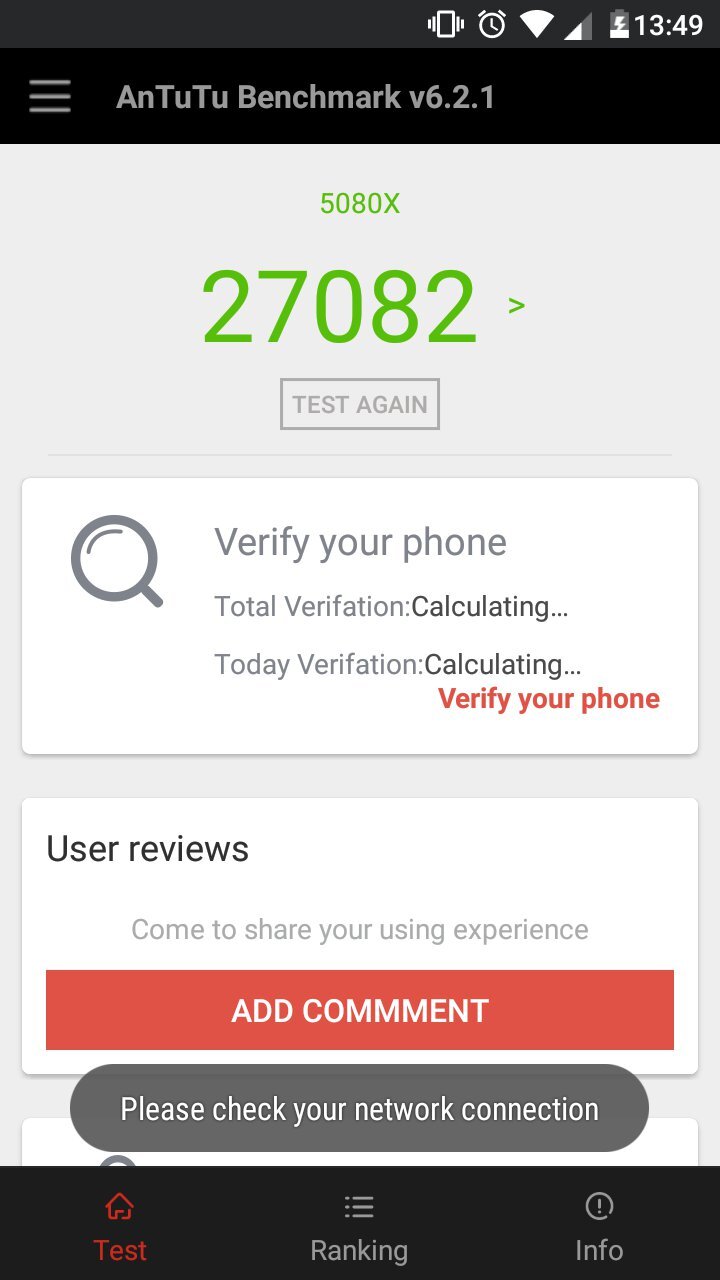Tap the ADD COMMENT button
Screen dimensions: 720x1280
[359, 1010]
